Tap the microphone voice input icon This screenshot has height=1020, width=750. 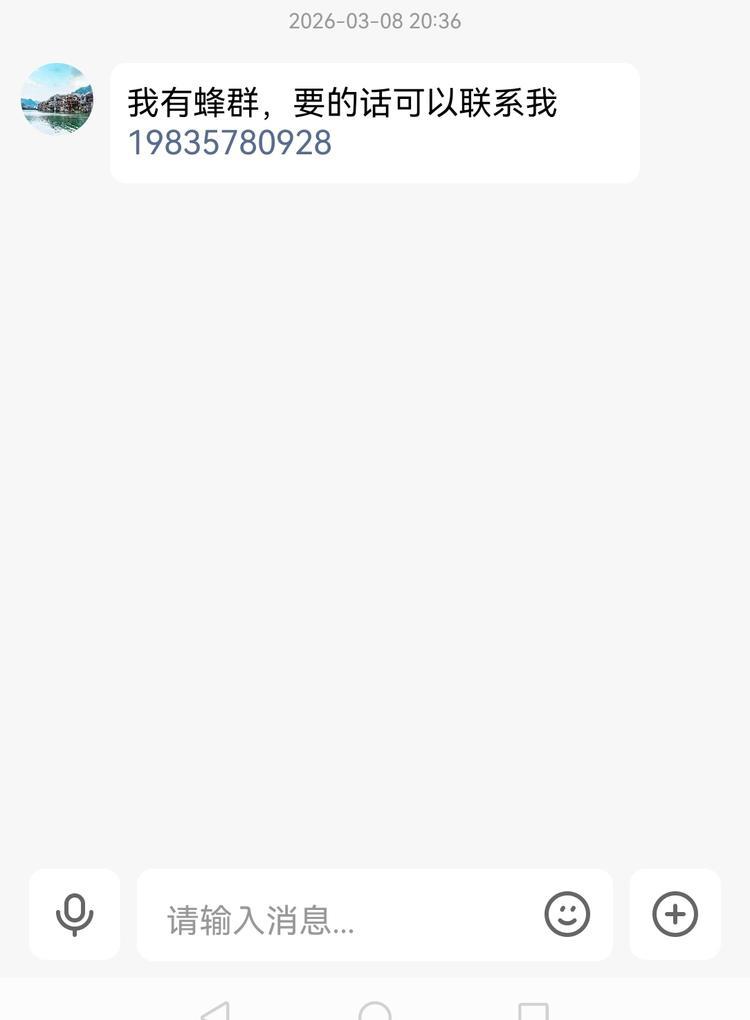[74, 914]
